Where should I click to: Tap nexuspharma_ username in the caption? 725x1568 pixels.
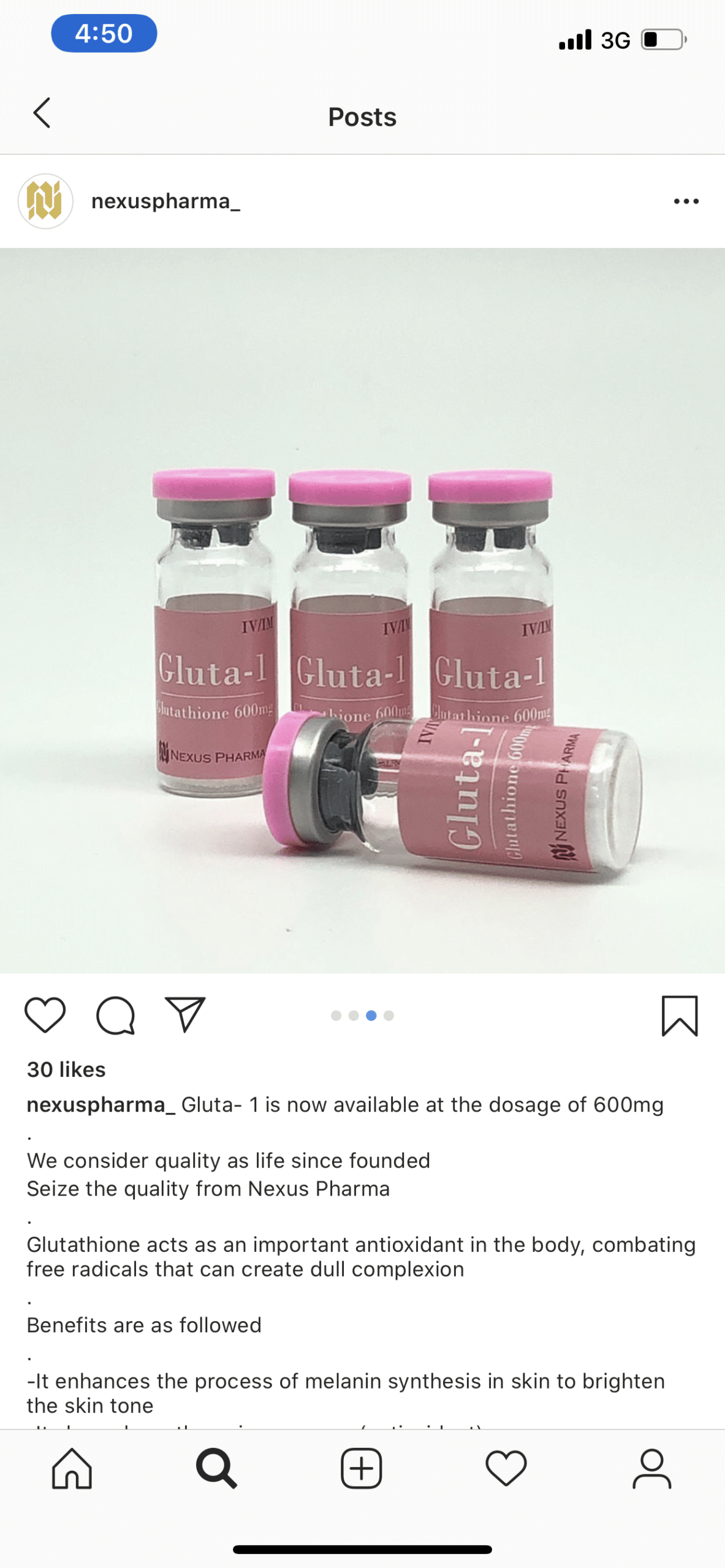[101, 1105]
